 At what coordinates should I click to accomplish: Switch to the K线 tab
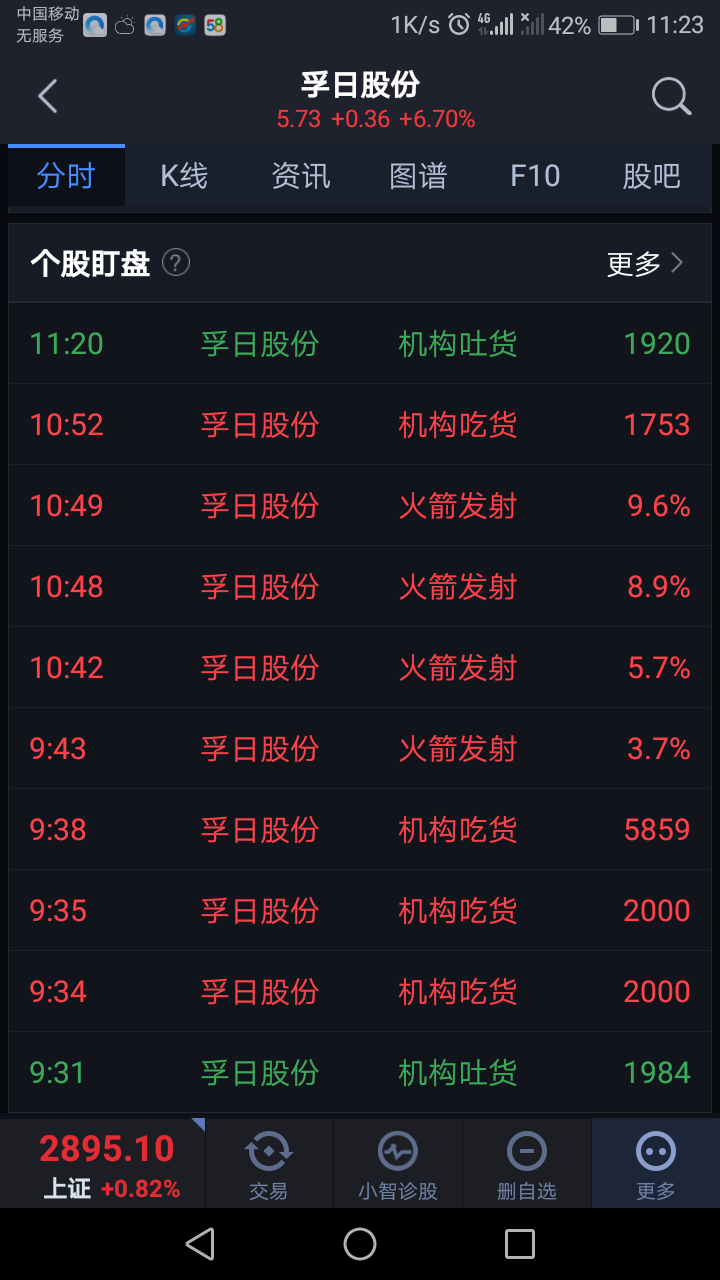pos(184,176)
